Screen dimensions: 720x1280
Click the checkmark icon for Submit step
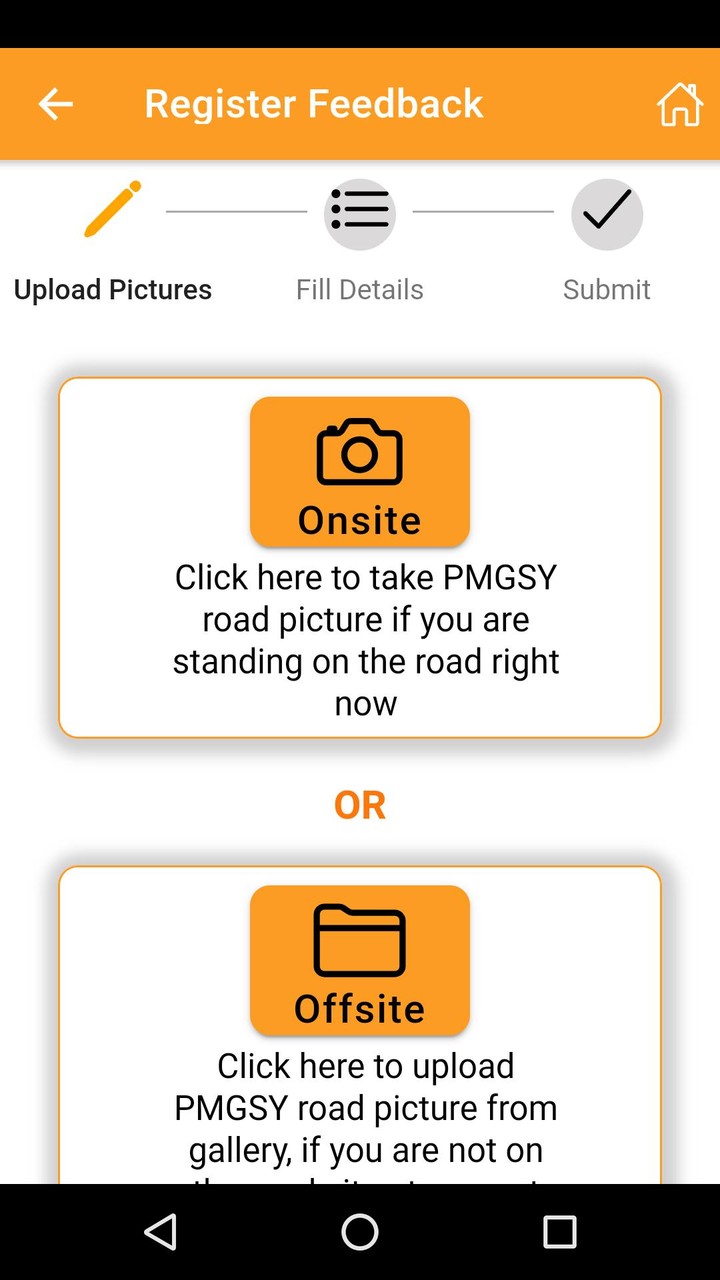pos(607,213)
